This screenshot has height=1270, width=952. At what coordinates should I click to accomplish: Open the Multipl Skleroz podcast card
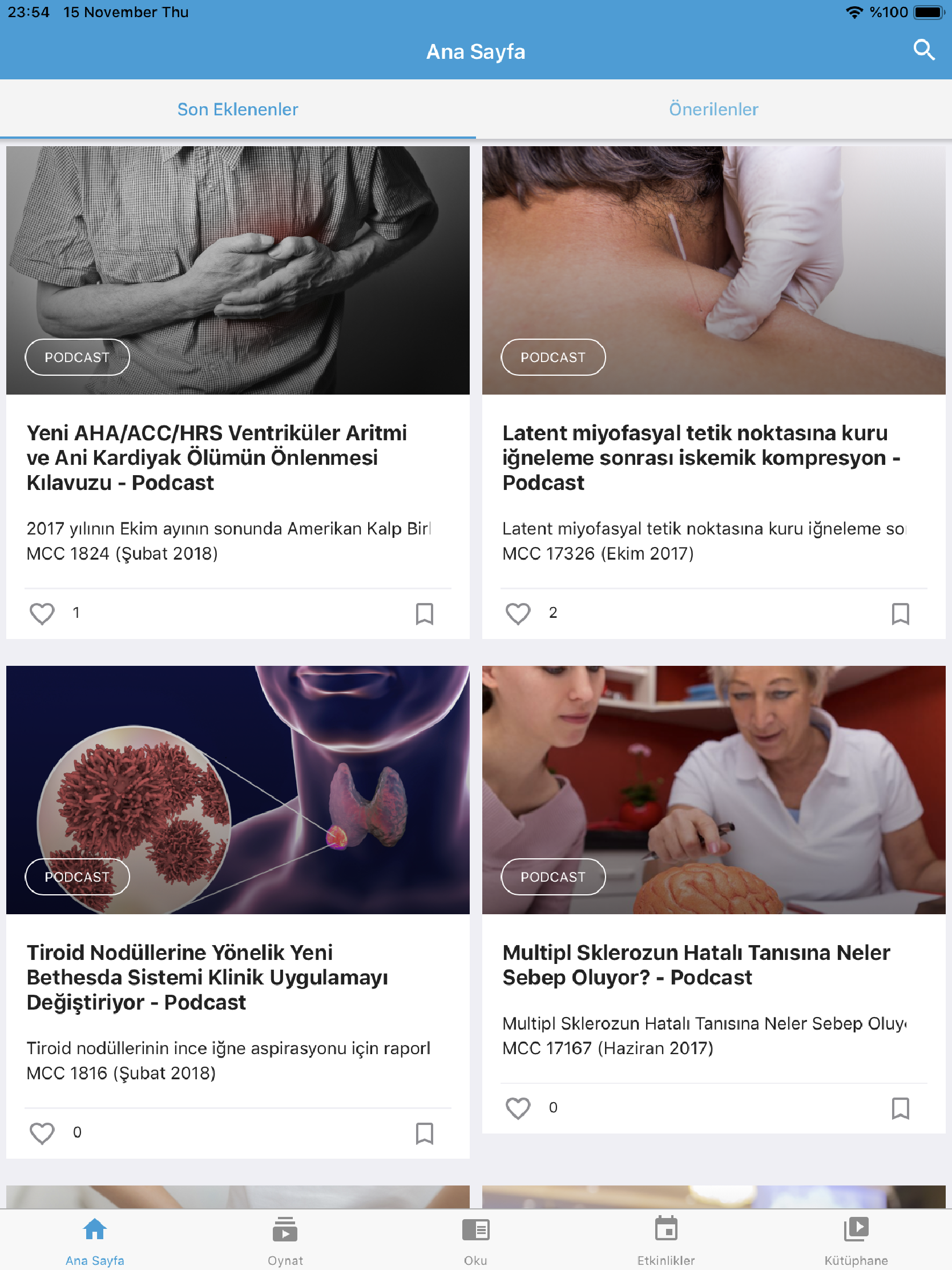696,964
